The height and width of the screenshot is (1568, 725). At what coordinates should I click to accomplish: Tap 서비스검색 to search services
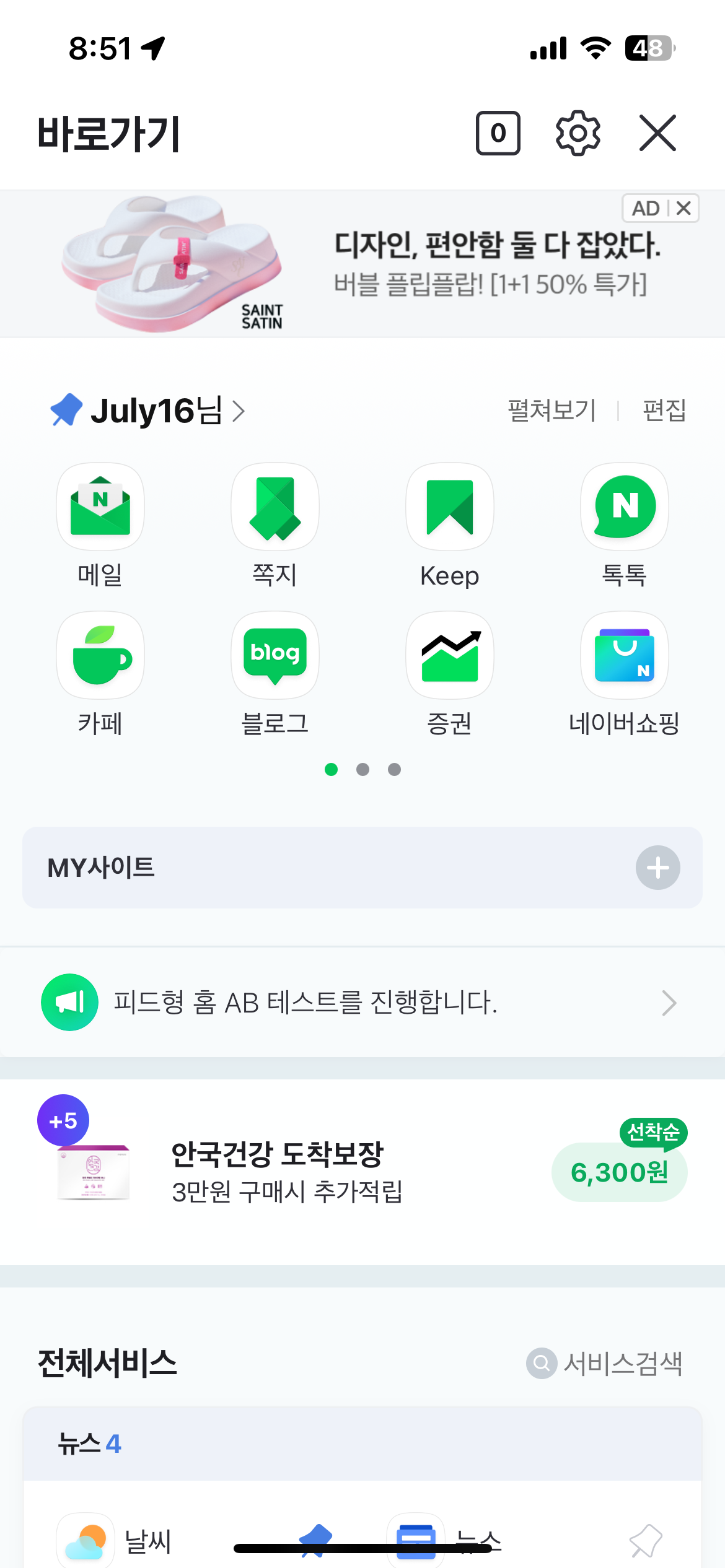click(605, 1364)
